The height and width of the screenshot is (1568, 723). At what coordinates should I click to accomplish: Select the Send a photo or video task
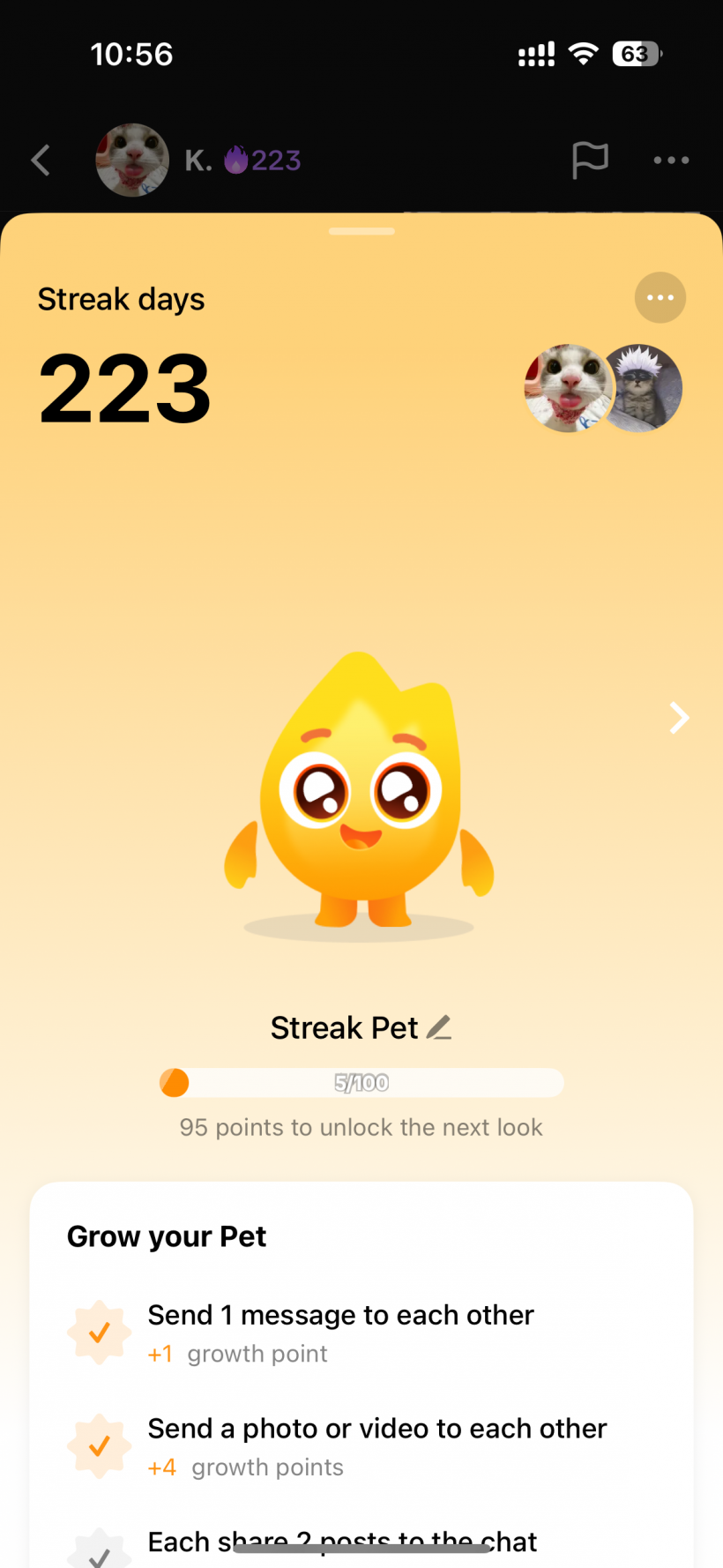(376, 1445)
